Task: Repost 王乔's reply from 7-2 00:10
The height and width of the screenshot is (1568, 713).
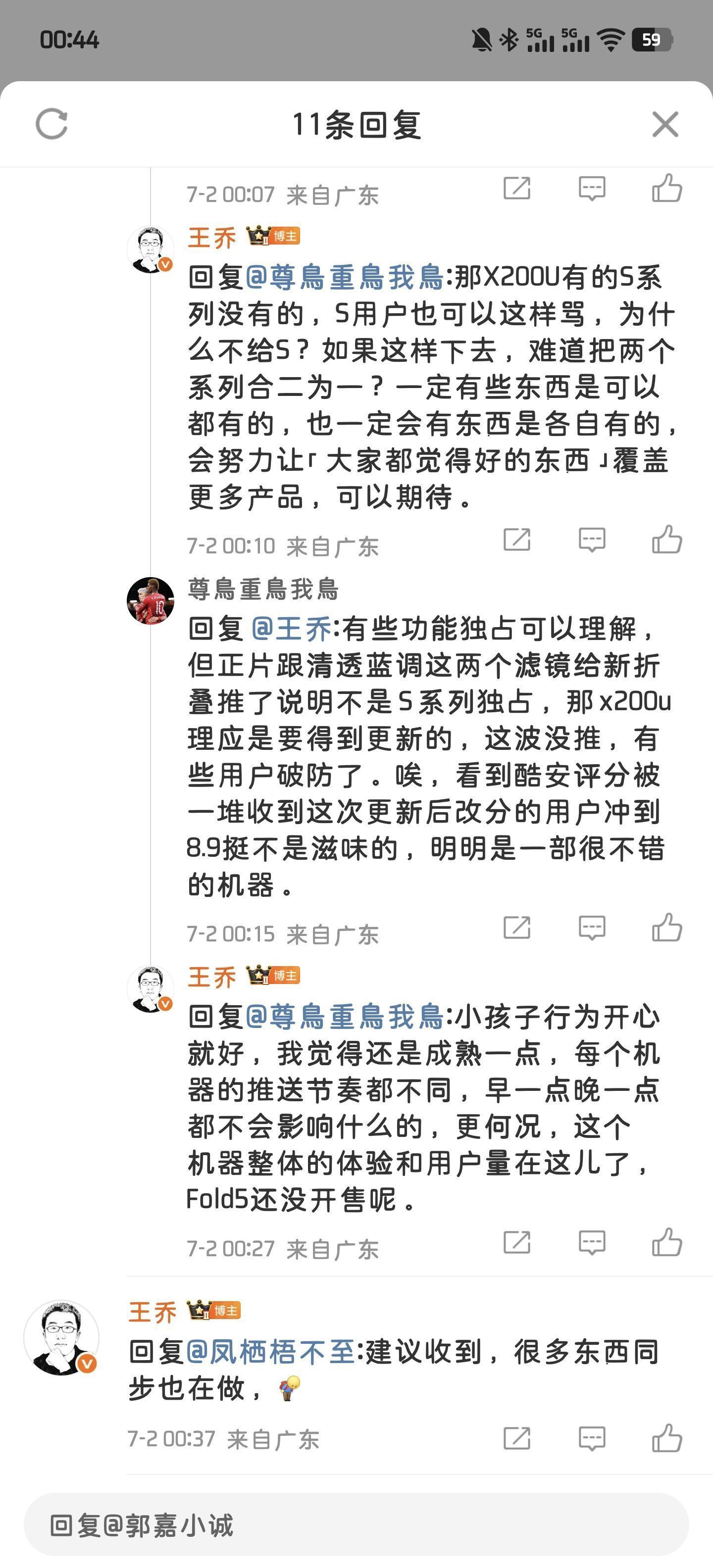Action: point(516,540)
